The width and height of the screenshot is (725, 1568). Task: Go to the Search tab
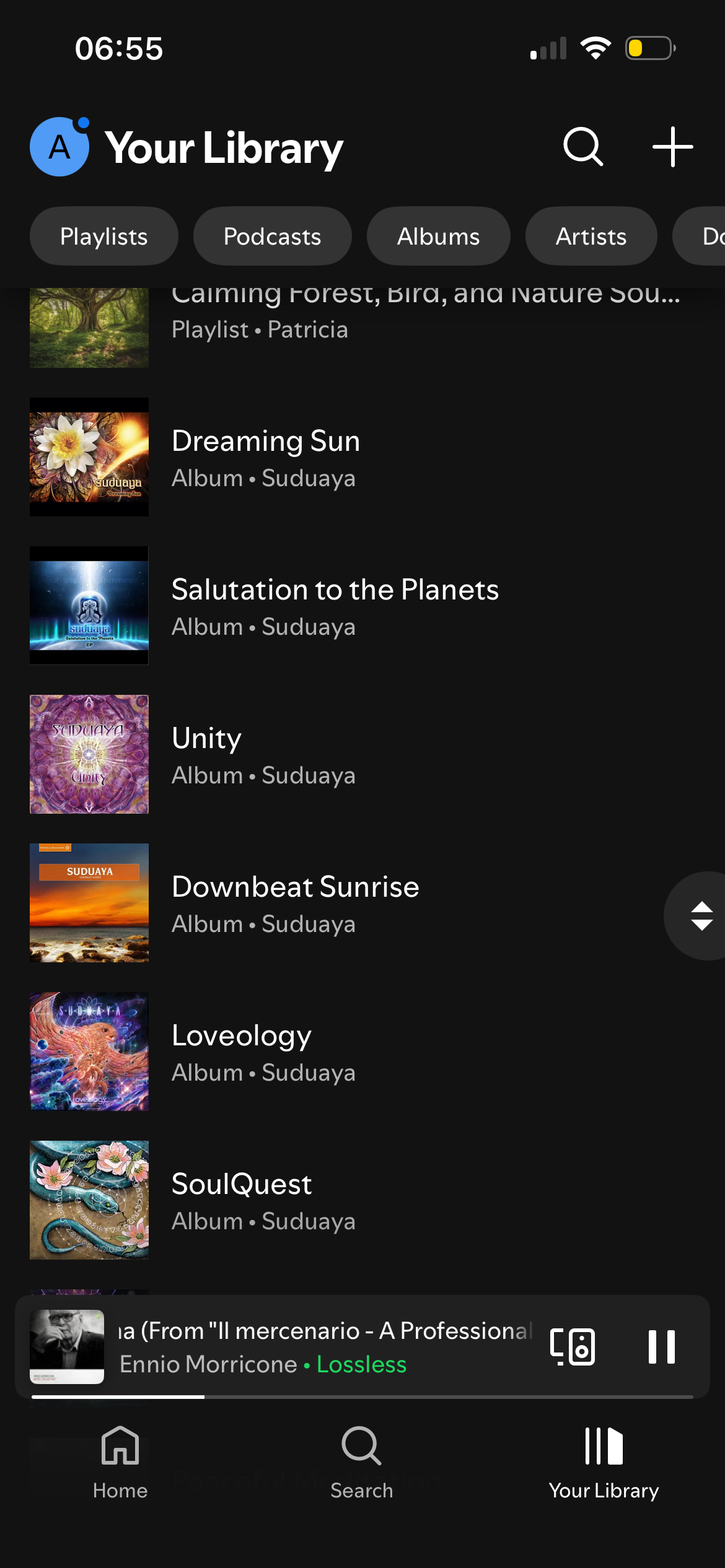coord(362,1461)
